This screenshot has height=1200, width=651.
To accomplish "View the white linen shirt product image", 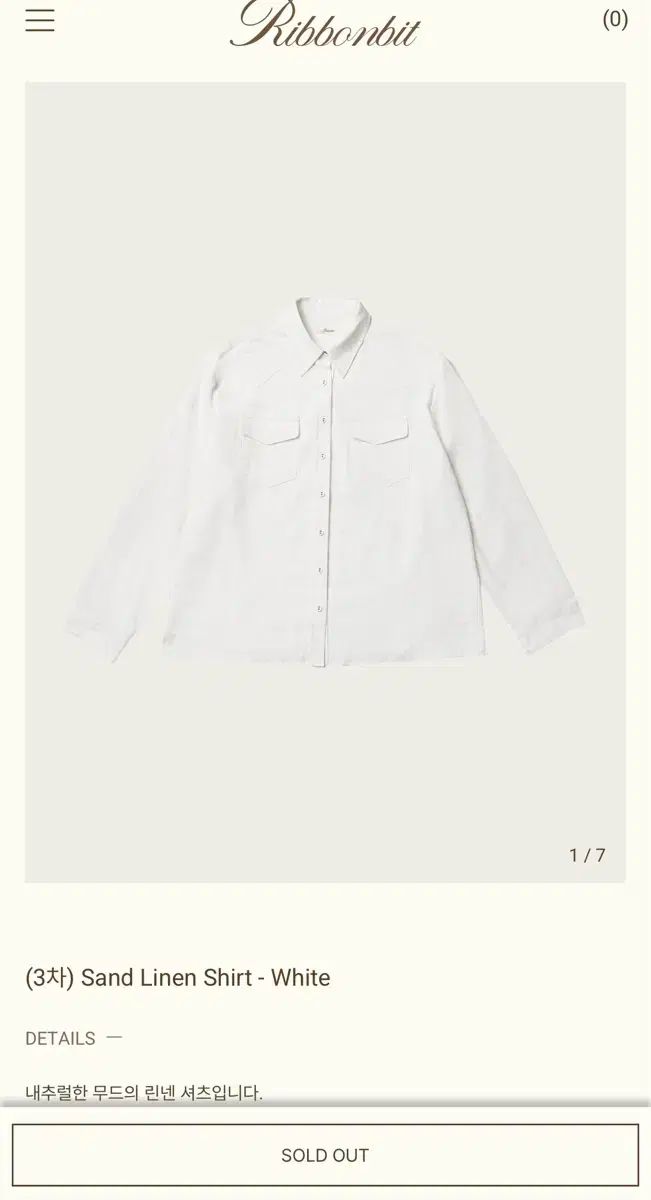I will point(325,480).
